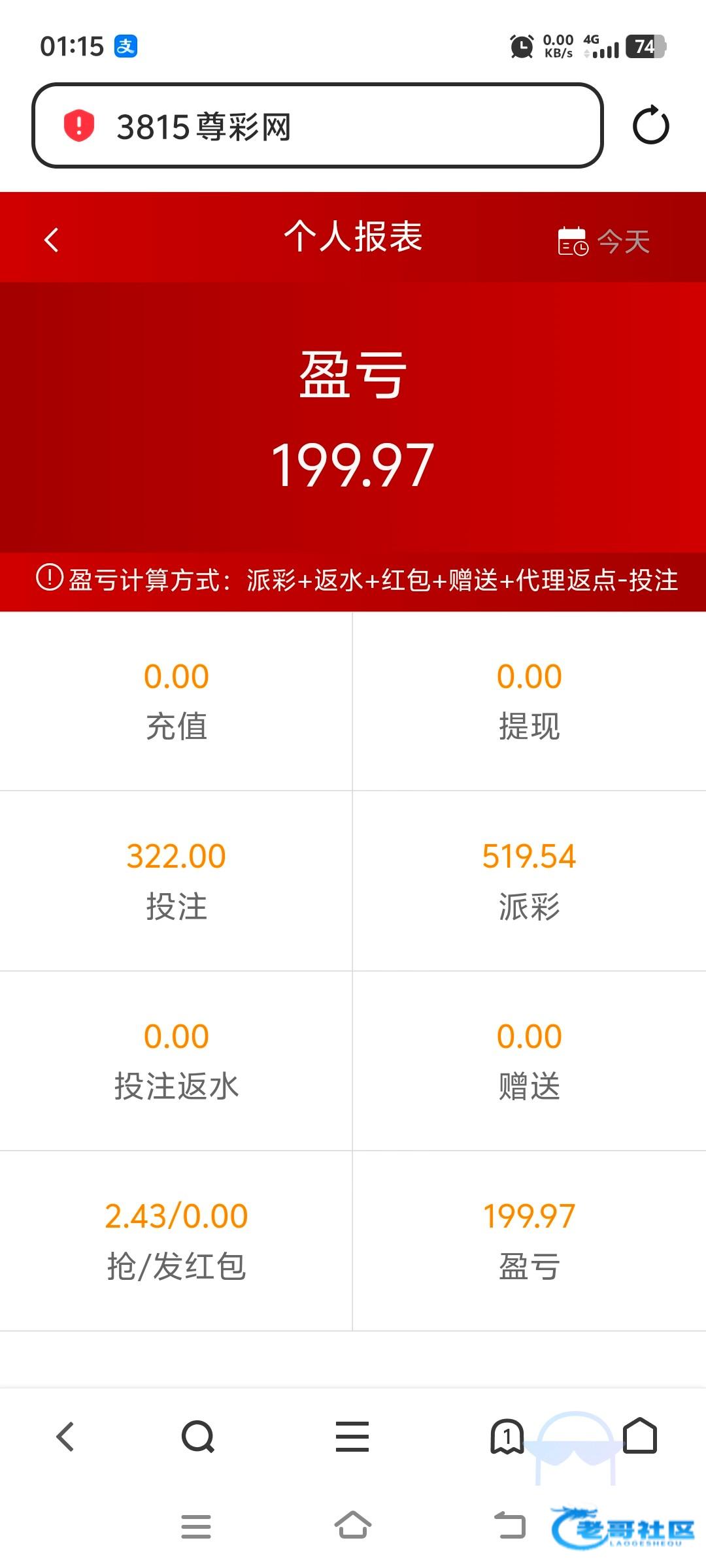Open the tab switcher showing 1

[x=507, y=1437]
